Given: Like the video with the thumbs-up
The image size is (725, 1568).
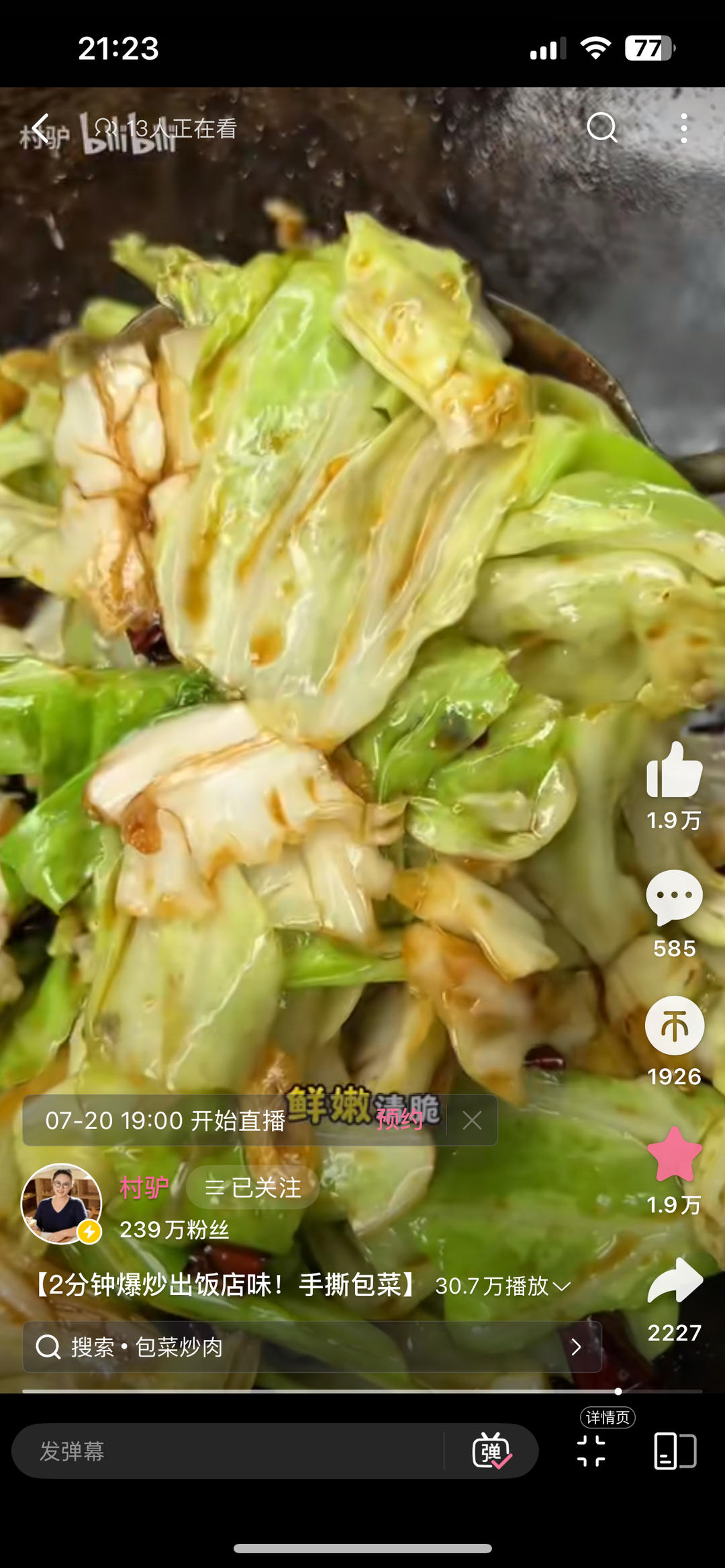Looking at the screenshot, I should pyautogui.click(x=674, y=772).
